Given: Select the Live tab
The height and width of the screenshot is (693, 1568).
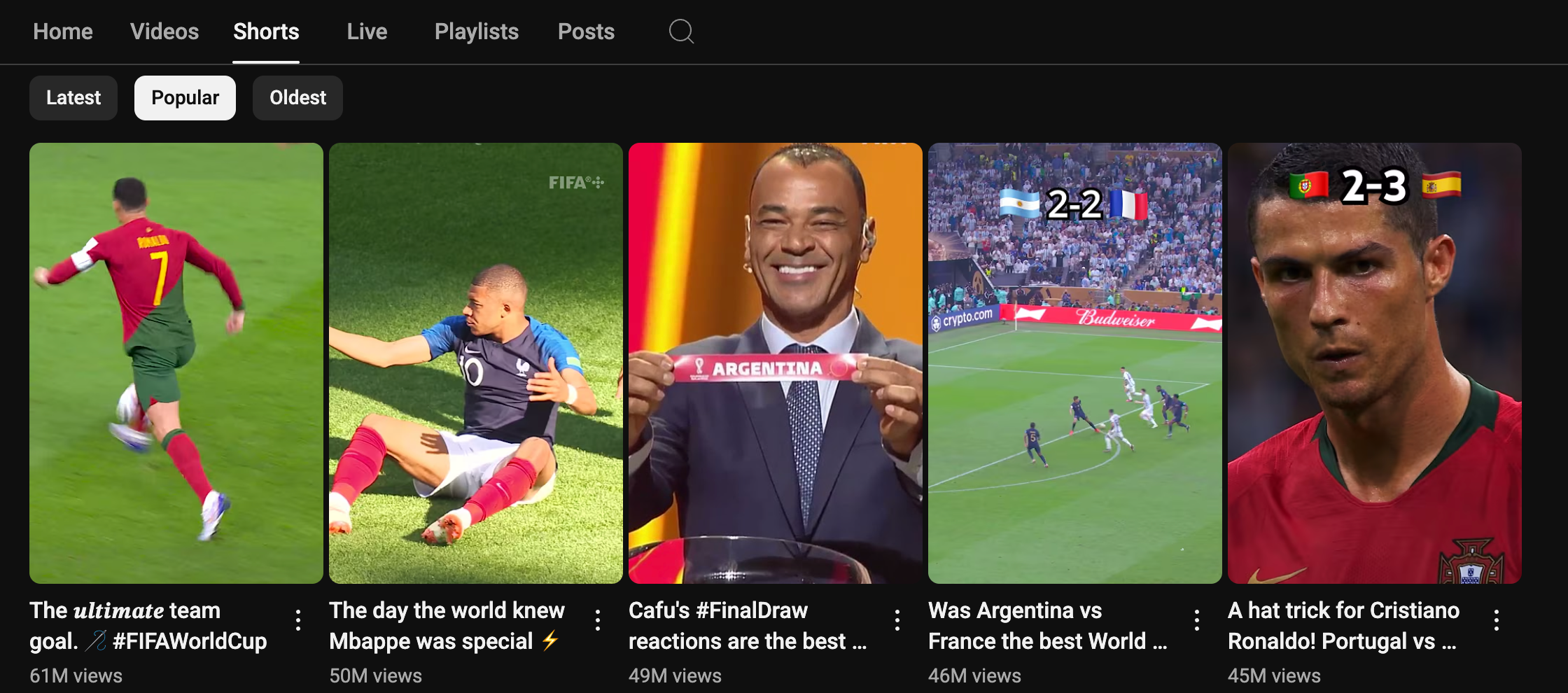Looking at the screenshot, I should 367,31.
